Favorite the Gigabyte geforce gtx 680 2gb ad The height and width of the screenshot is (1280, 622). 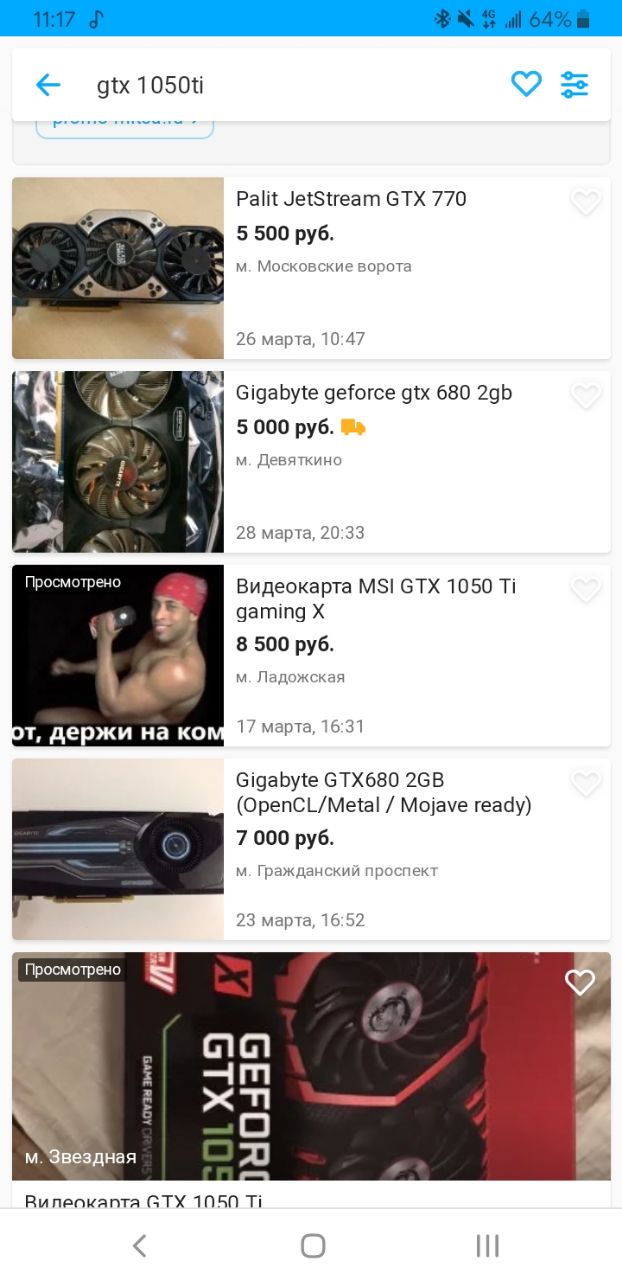[585, 397]
